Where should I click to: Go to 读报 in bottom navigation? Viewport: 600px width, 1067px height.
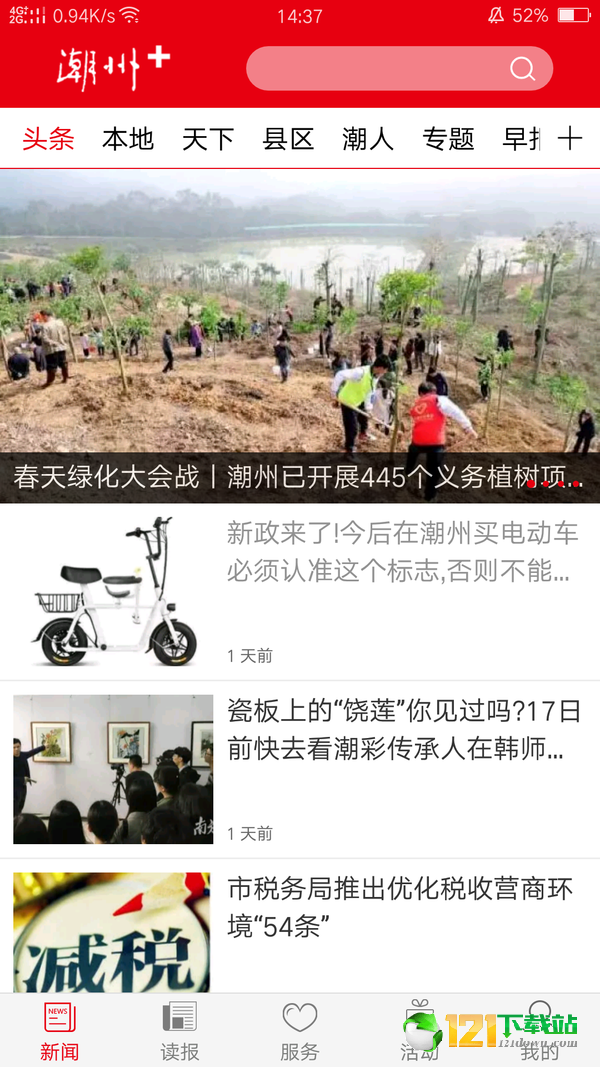tap(180, 1032)
